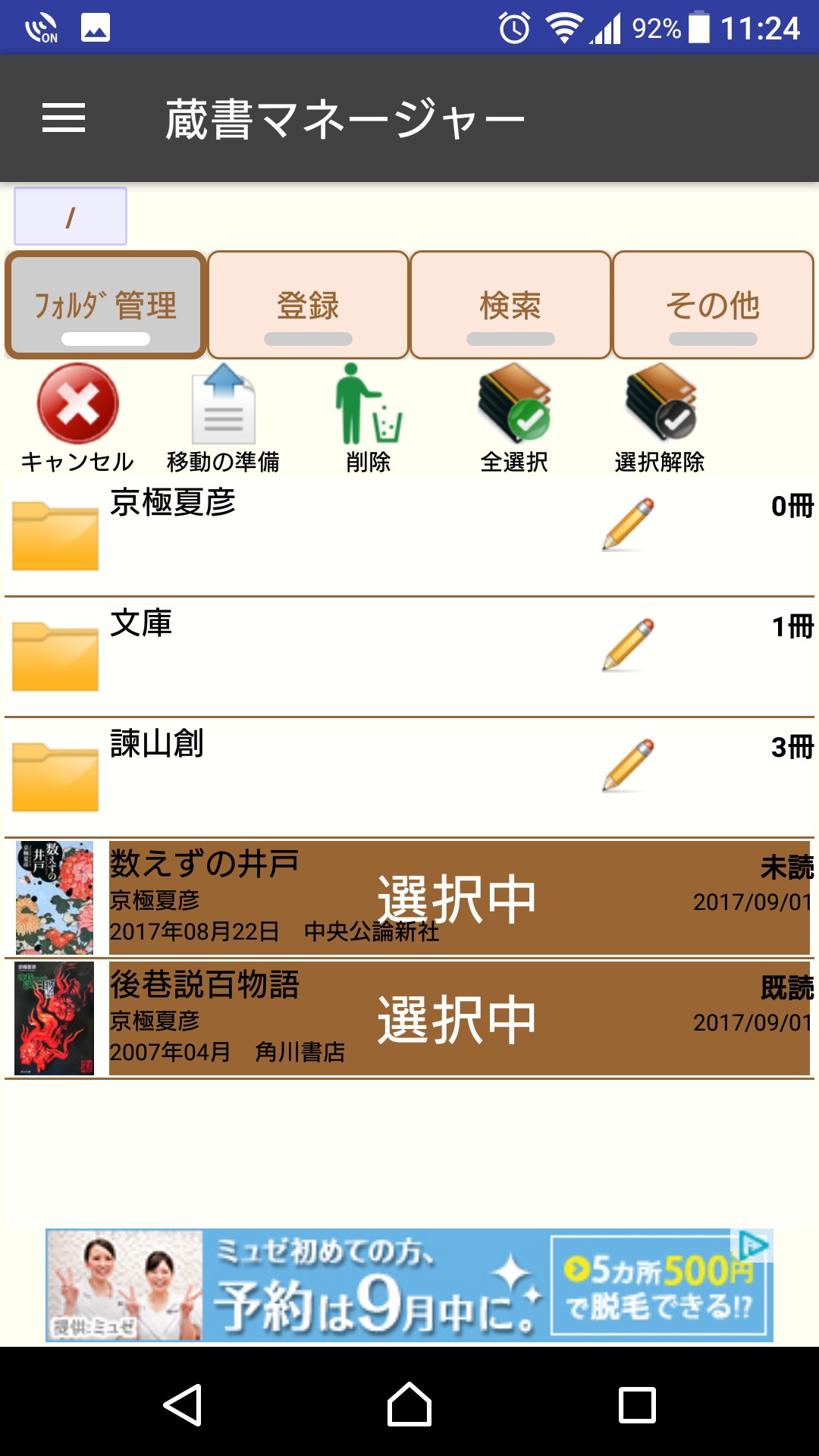Open the その他 tab
The image size is (819, 1456).
tap(713, 305)
